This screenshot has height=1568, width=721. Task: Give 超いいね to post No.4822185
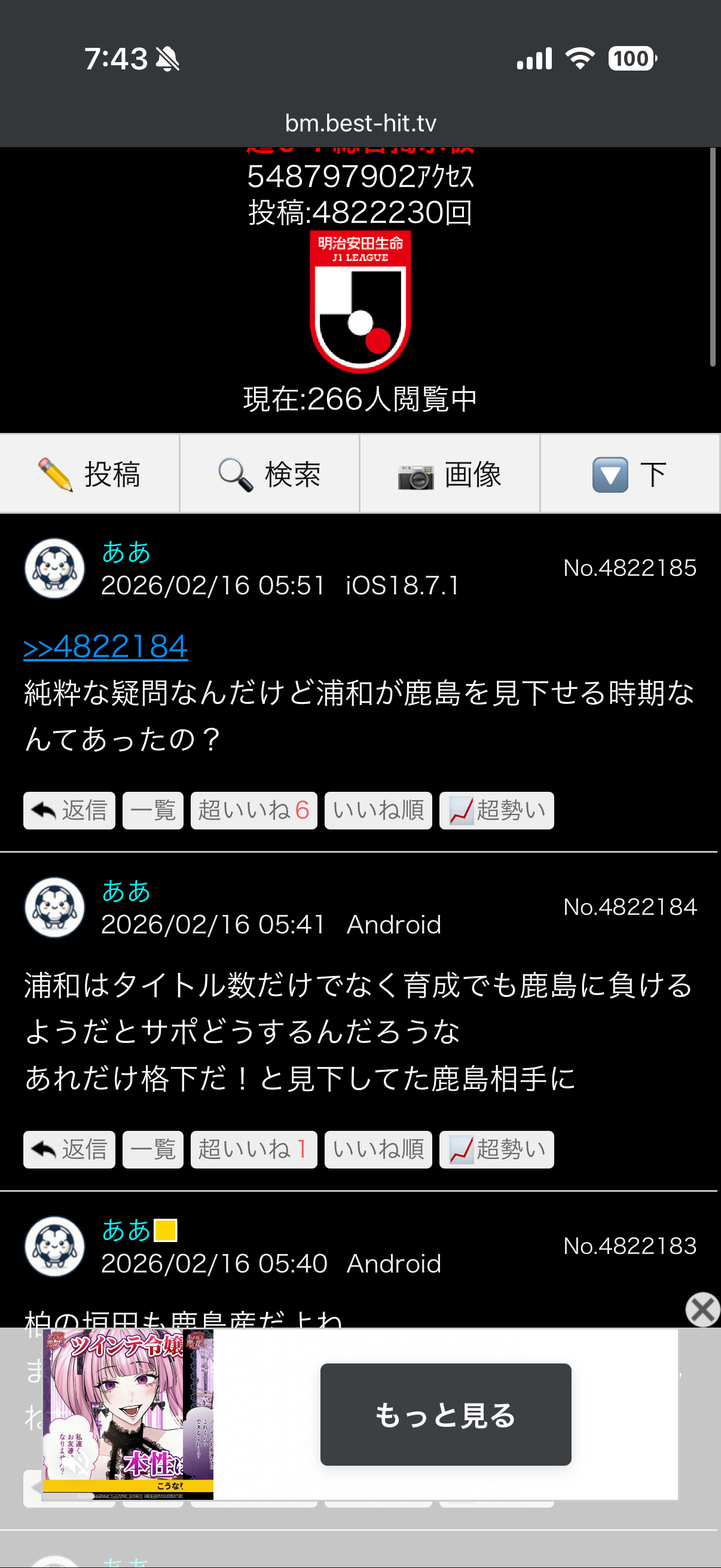pyautogui.click(x=253, y=810)
